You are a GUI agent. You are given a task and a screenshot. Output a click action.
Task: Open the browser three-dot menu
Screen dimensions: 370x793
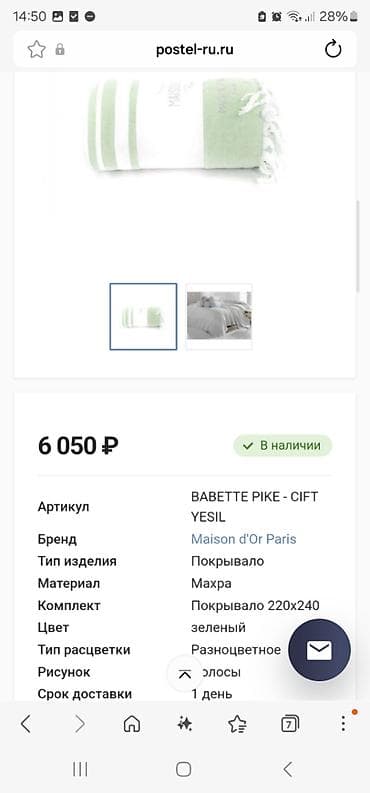click(343, 724)
